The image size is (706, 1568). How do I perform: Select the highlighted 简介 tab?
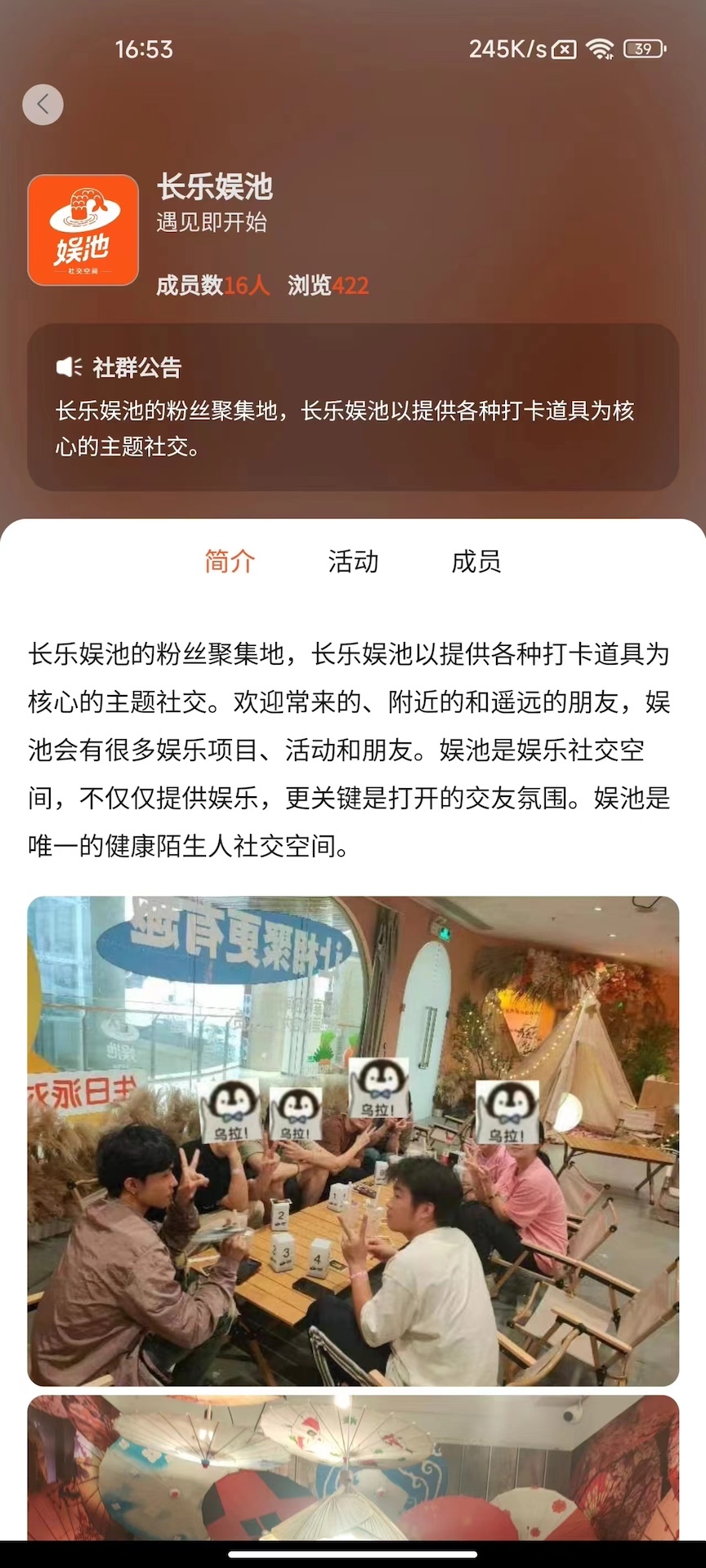click(x=227, y=562)
